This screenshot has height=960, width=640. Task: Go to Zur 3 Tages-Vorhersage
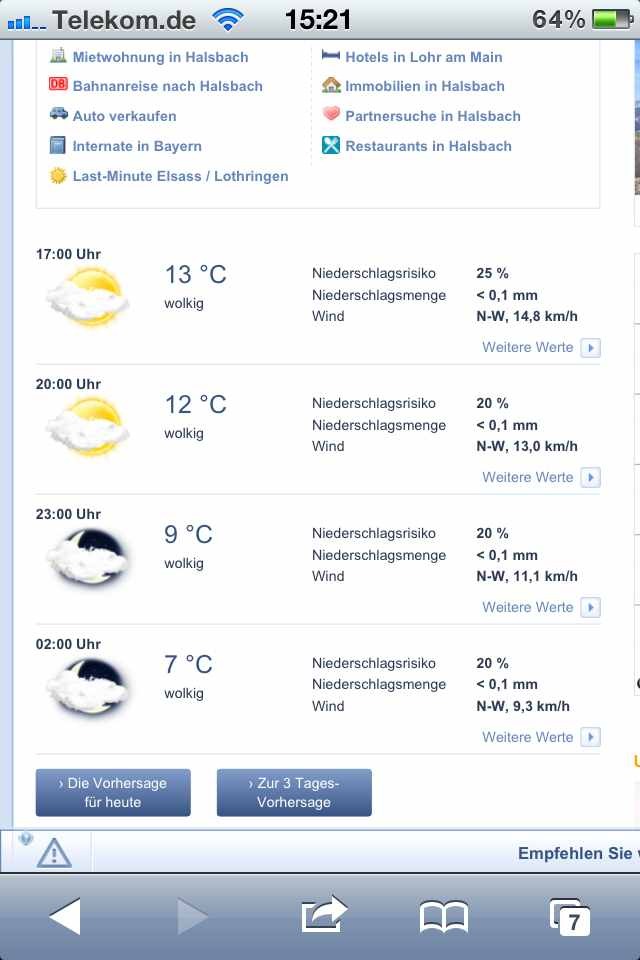(294, 793)
